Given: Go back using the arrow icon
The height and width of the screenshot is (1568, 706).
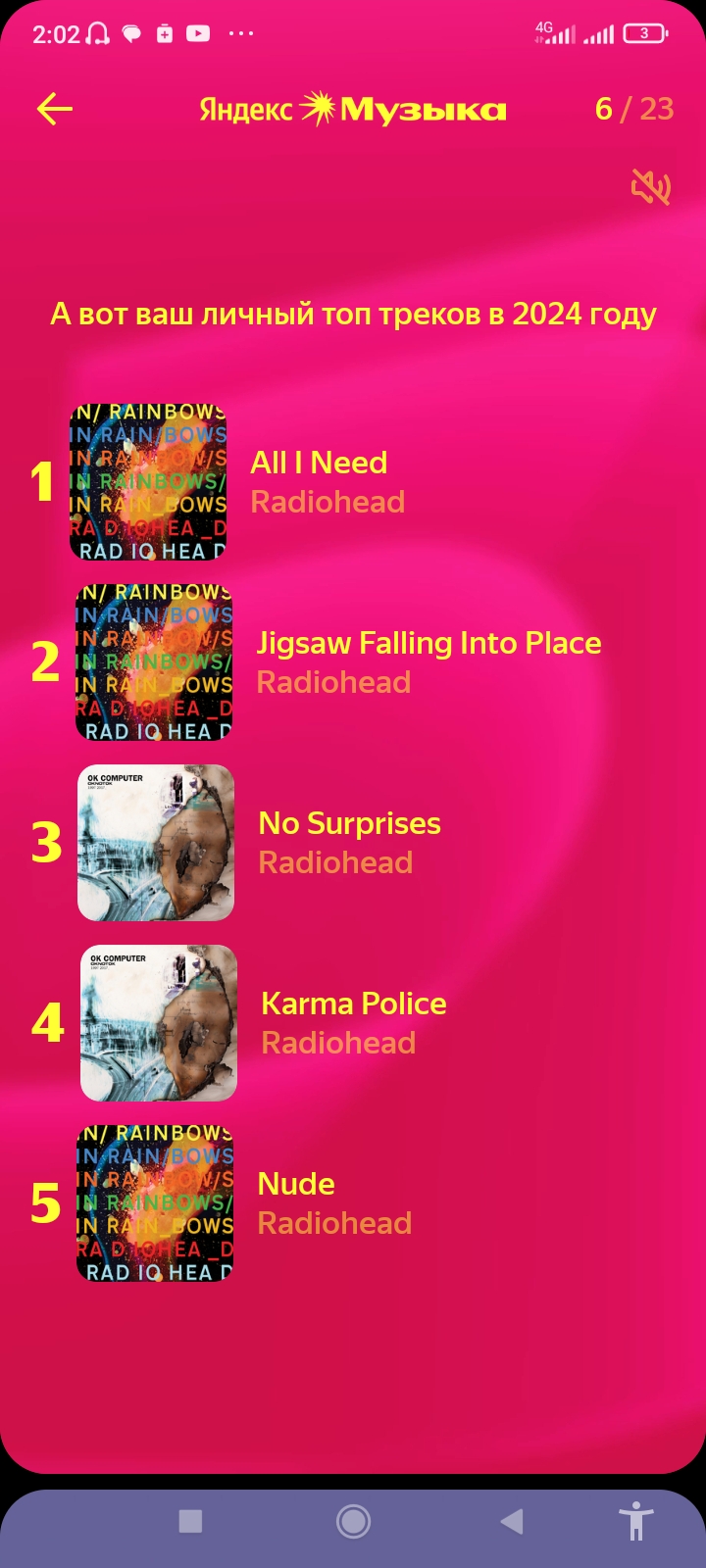Looking at the screenshot, I should [x=55, y=109].
